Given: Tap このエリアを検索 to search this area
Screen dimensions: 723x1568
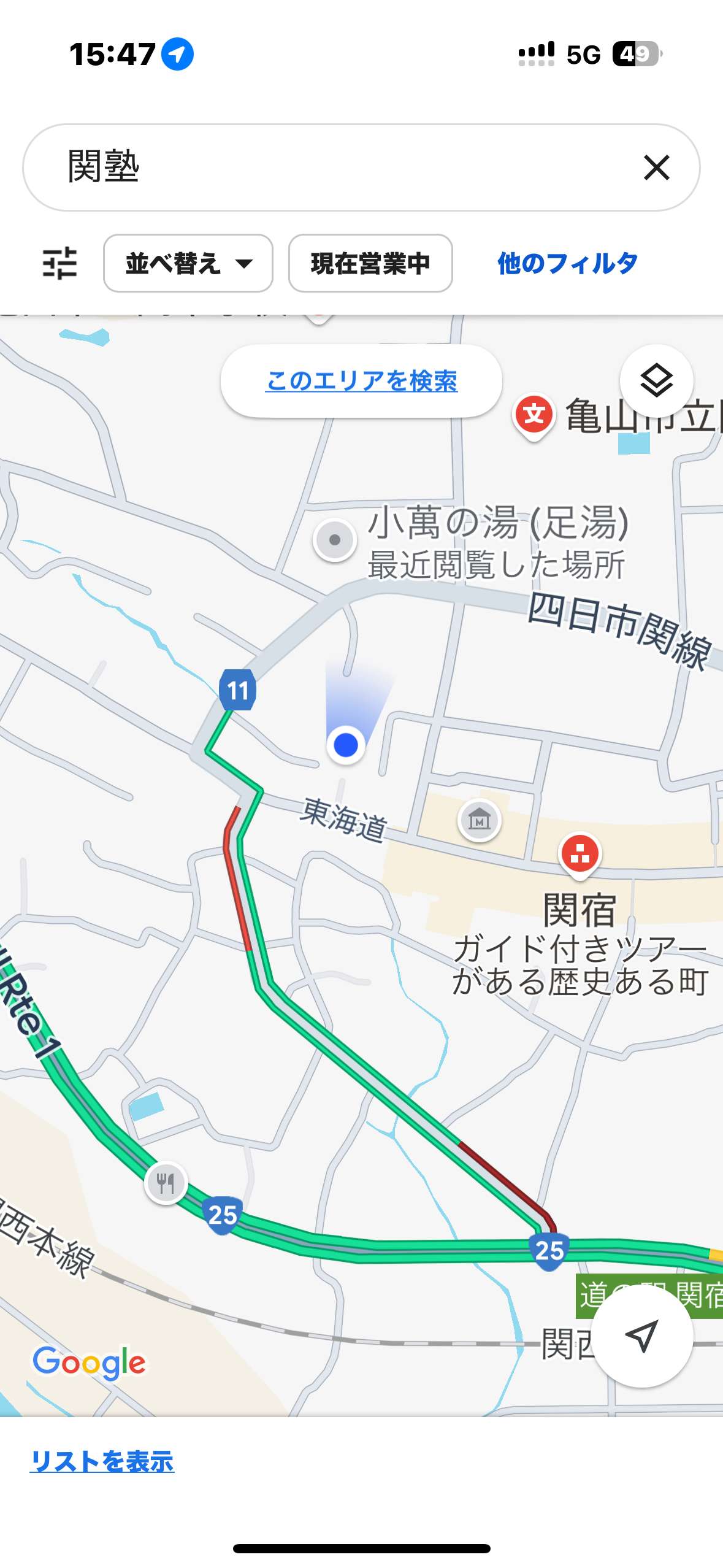Looking at the screenshot, I should (361, 381).
